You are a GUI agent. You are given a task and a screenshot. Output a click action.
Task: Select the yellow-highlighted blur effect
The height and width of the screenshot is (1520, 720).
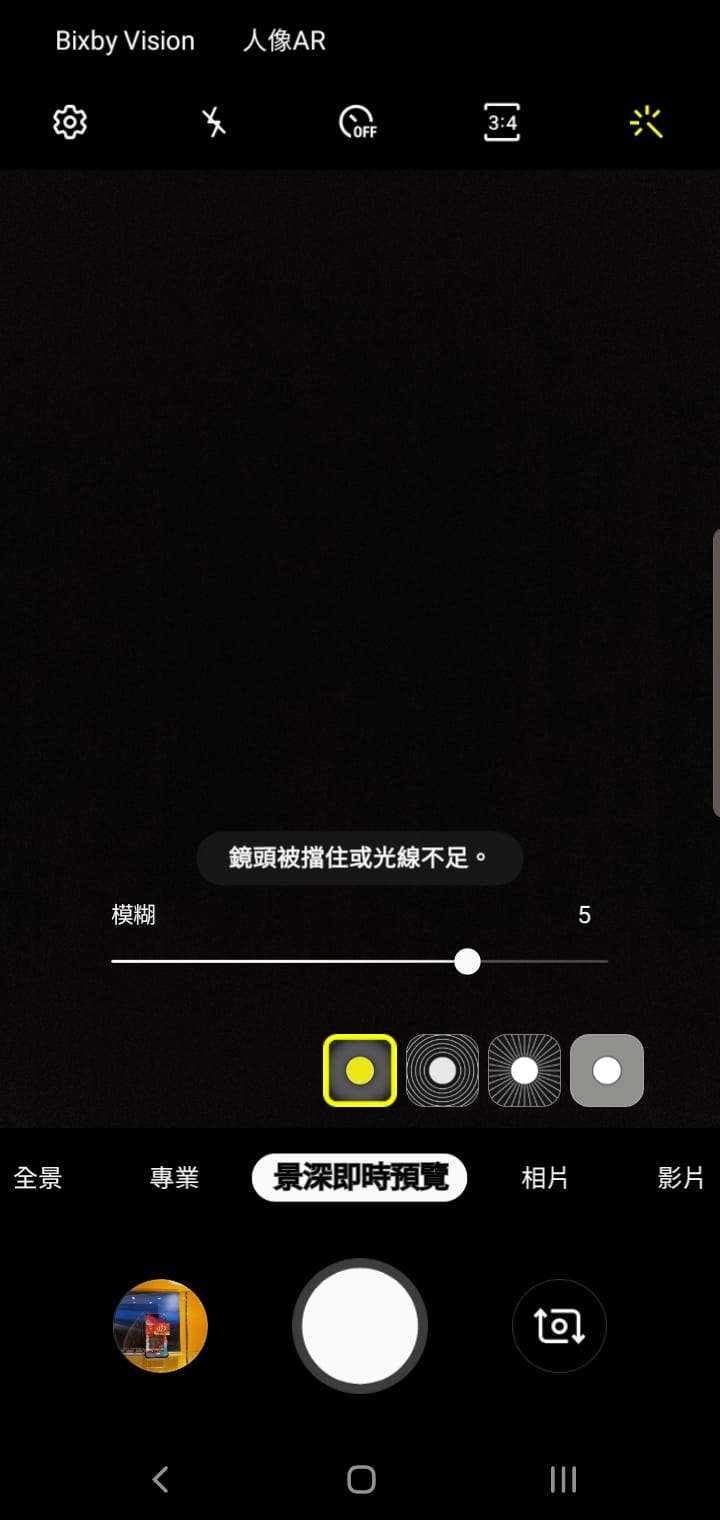click(360, 1070)
